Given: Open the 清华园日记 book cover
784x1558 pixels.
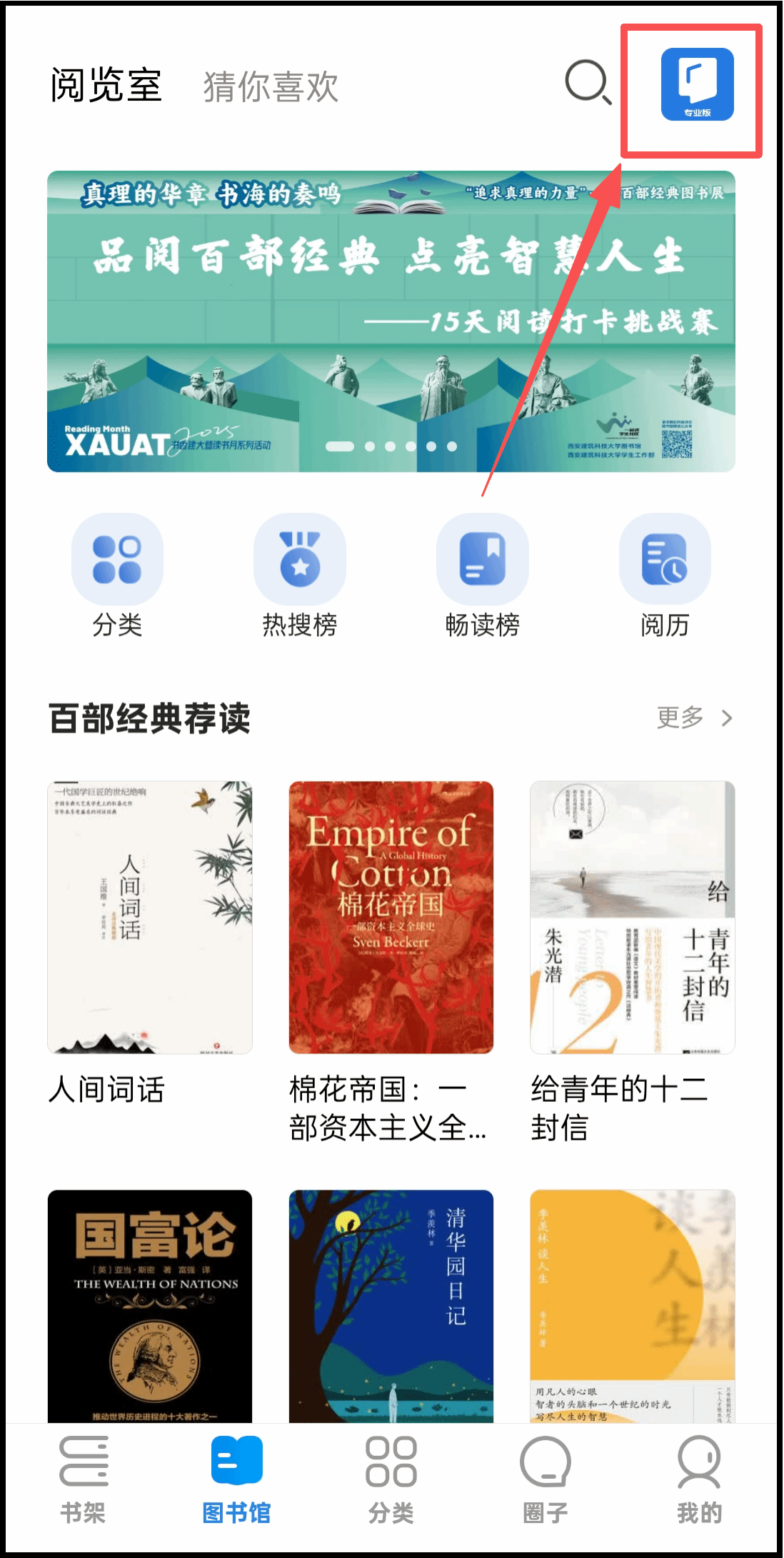Looking at the screenshot, I should 391,1305.
